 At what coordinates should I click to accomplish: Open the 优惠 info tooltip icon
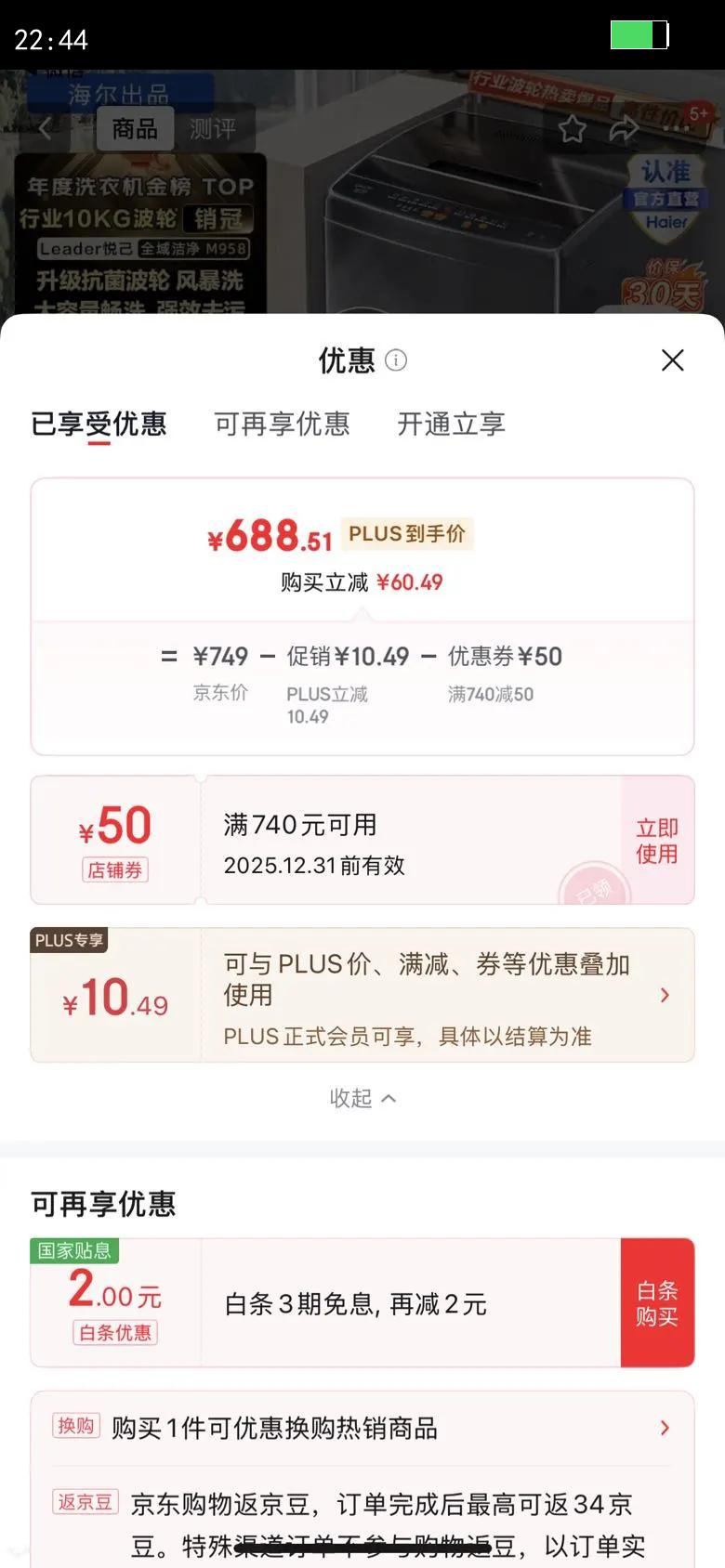pyautogui.click(x=395, y=361)
